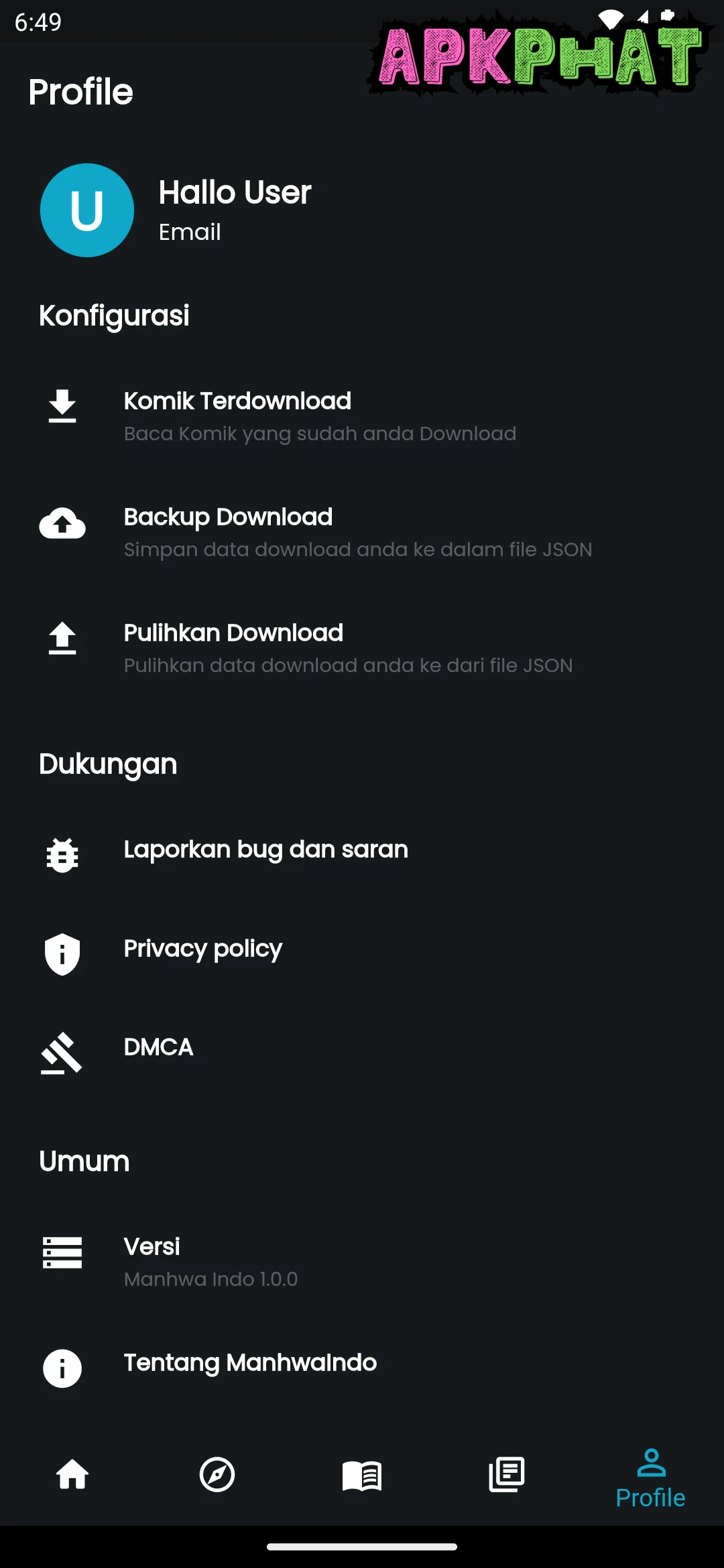The width and height of the screenshot is (724, 1568).
Task: Select the Profile tab
Action: pyautogui.click(x=650, y=1478)
